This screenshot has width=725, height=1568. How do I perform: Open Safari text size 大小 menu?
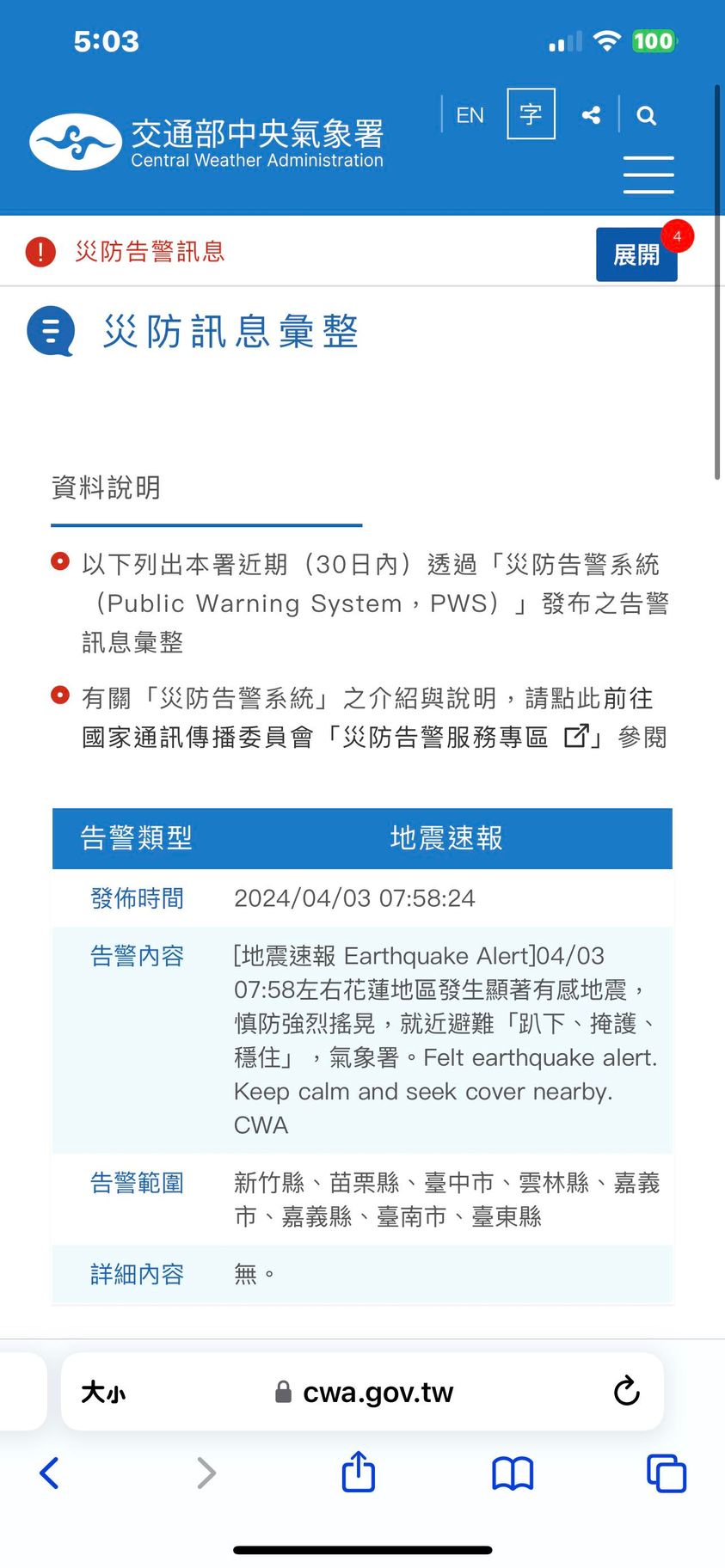(103, 1392)
